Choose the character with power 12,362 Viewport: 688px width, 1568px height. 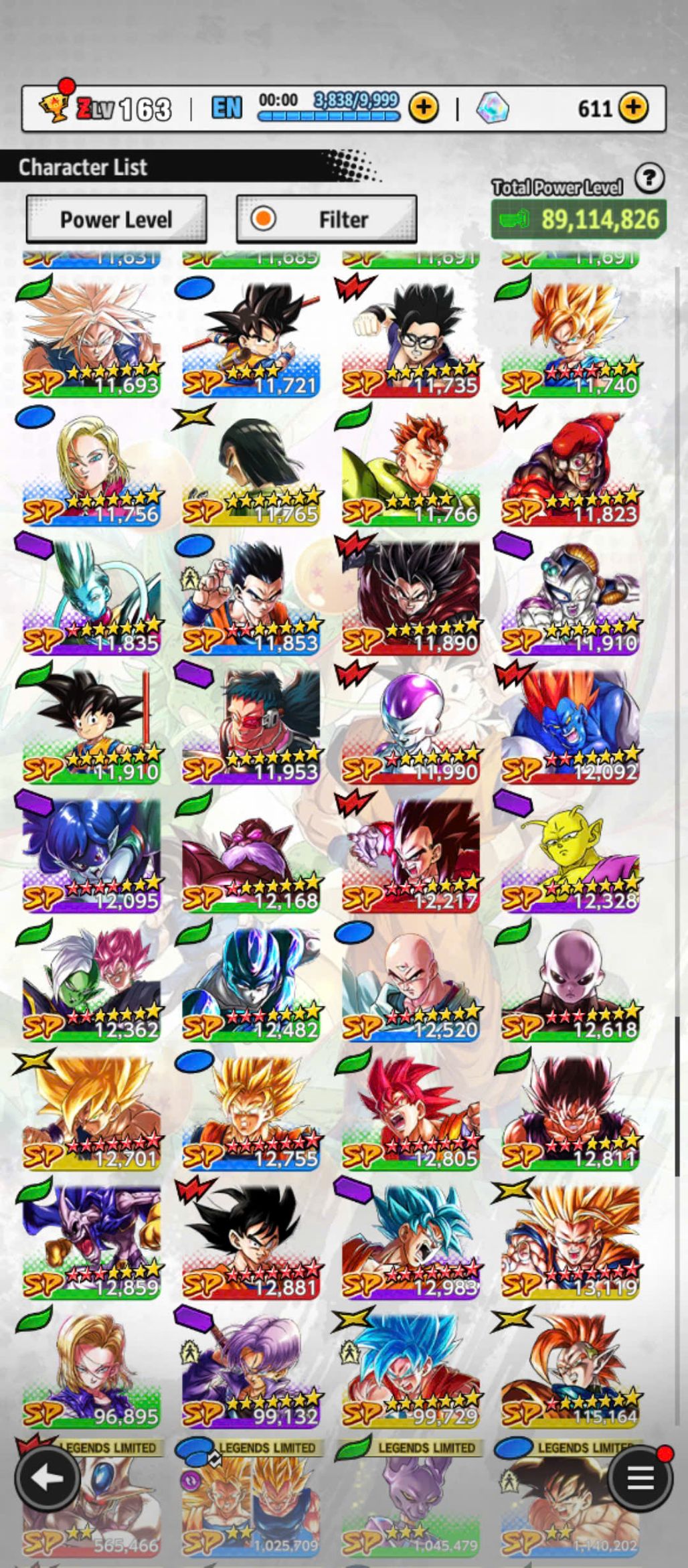92,984
